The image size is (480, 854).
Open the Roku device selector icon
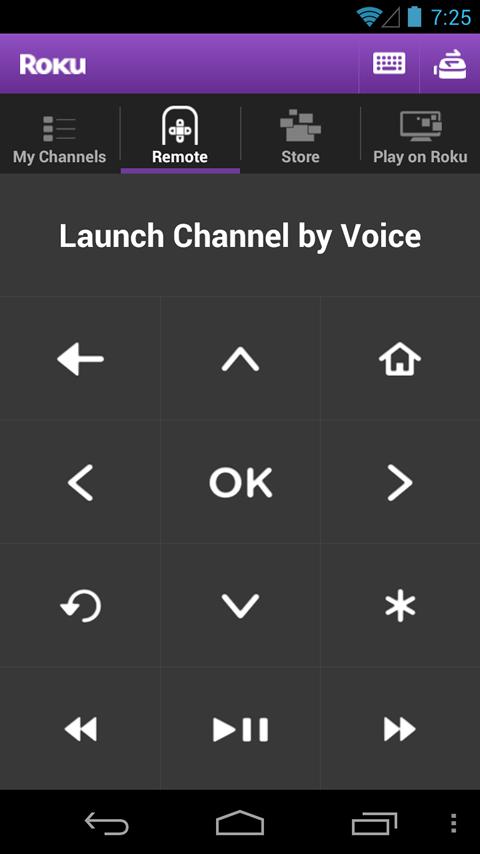pos(450,64)
